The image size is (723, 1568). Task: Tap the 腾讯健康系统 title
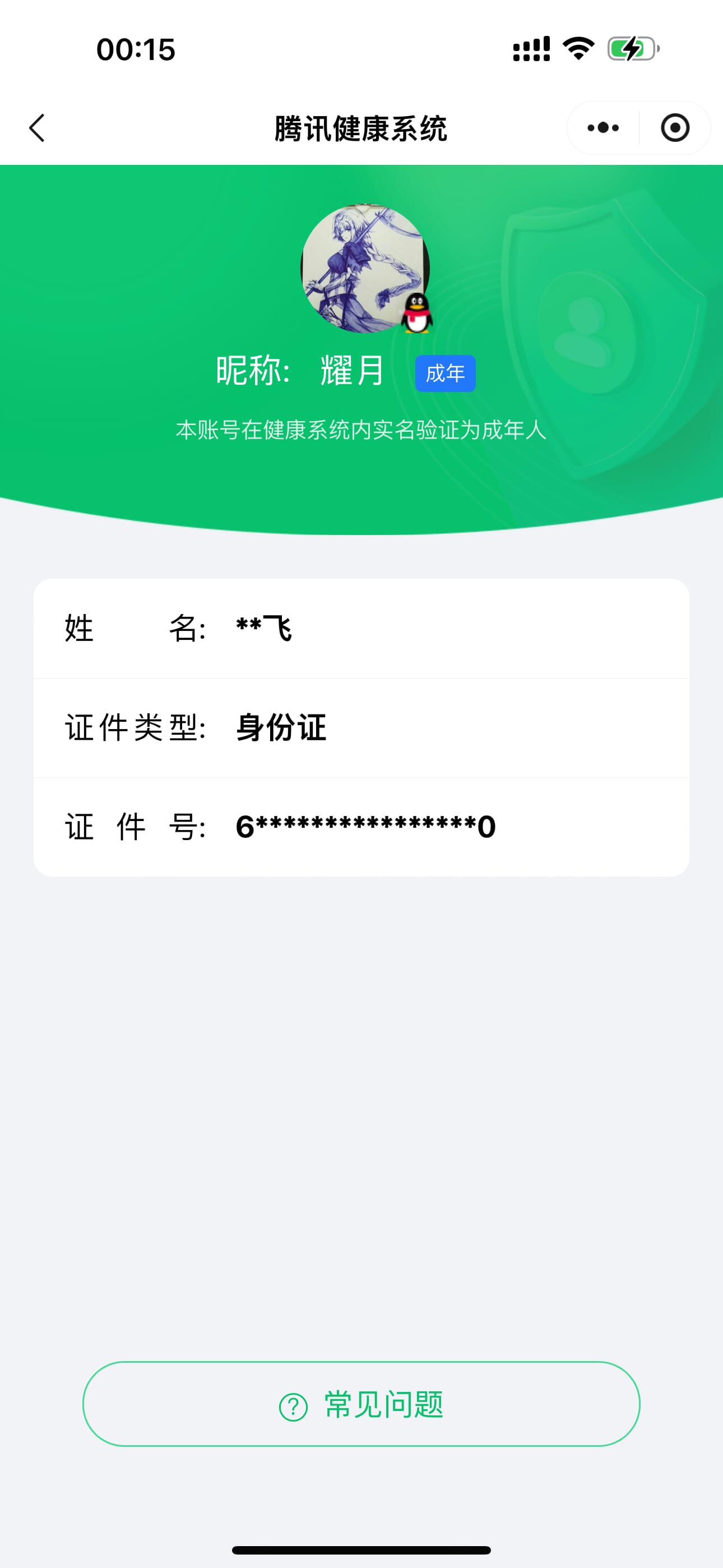click(361, 128)
